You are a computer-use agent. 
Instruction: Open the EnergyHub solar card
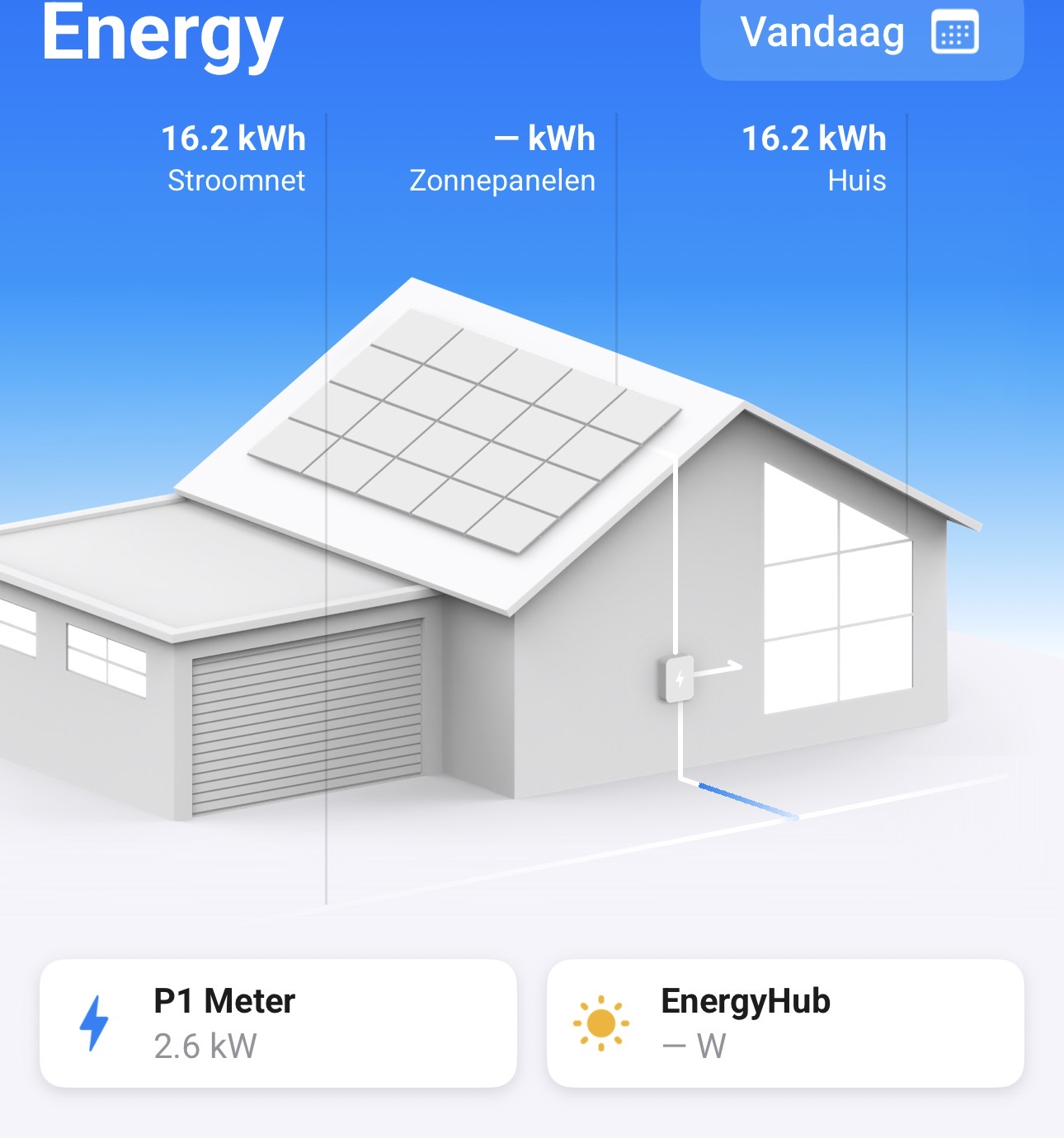784,1023
